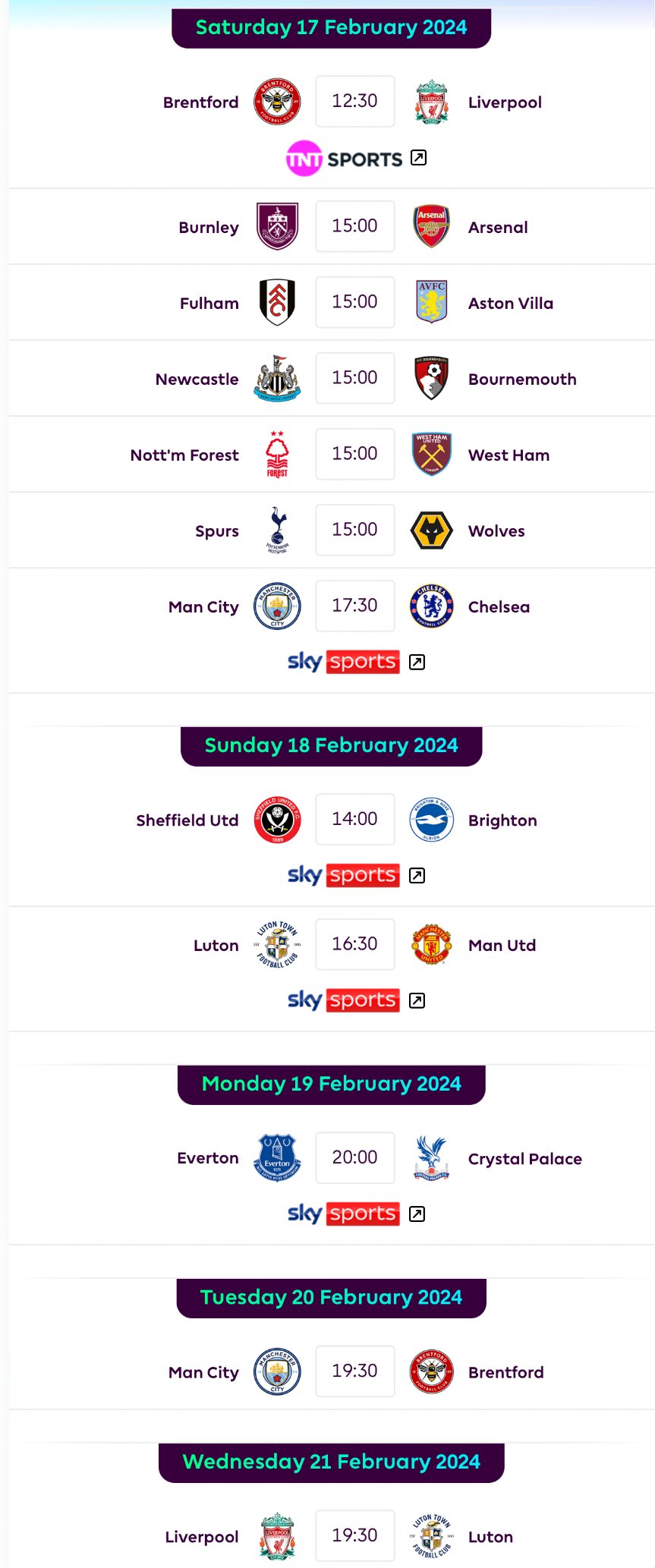Select the Man City vs Brentford Tuesday match
The height and width of the screenshot is (1568, 655).
tap(354, 1371)
